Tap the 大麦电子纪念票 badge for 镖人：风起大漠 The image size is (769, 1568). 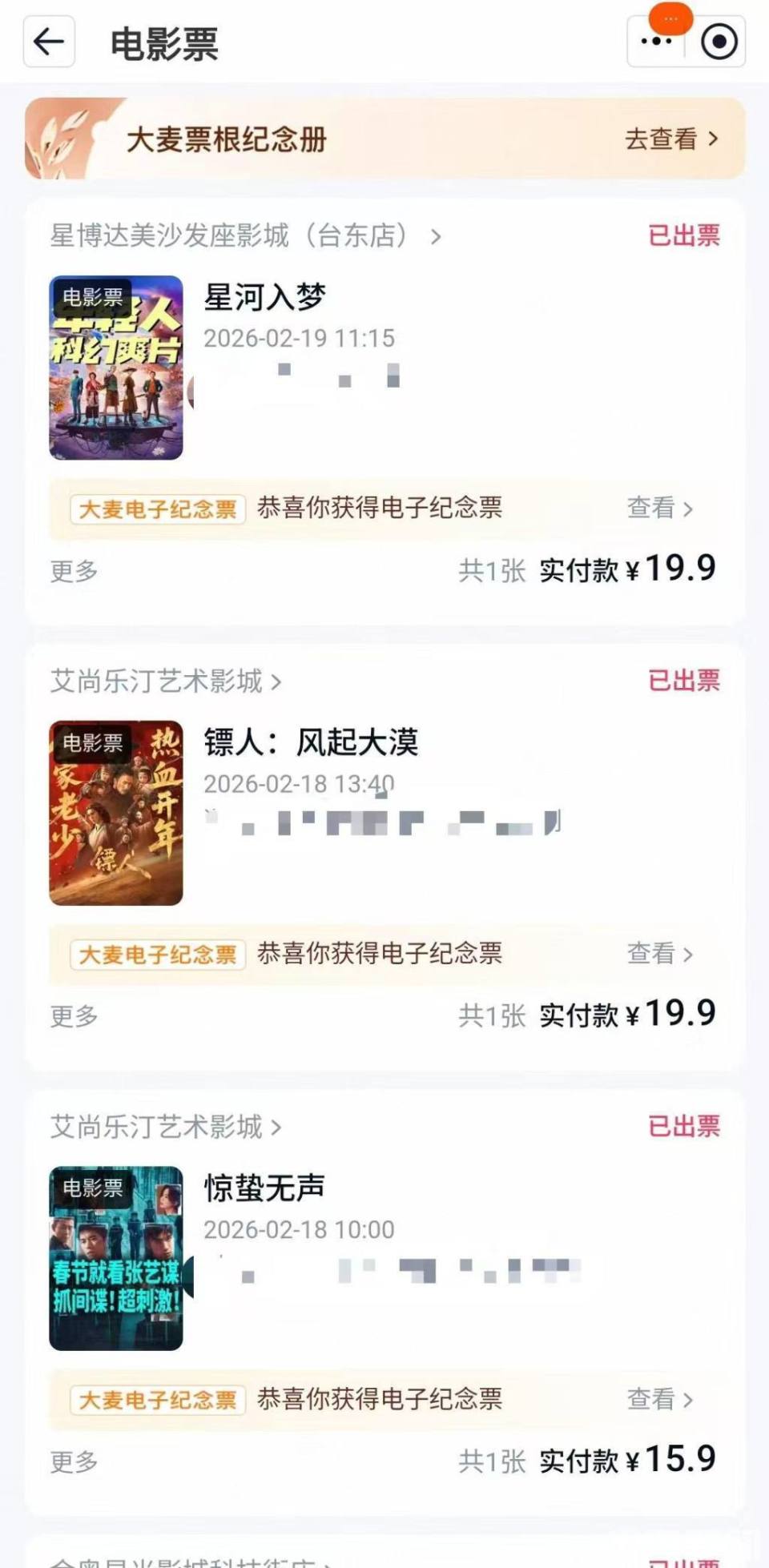pos(157,955)
